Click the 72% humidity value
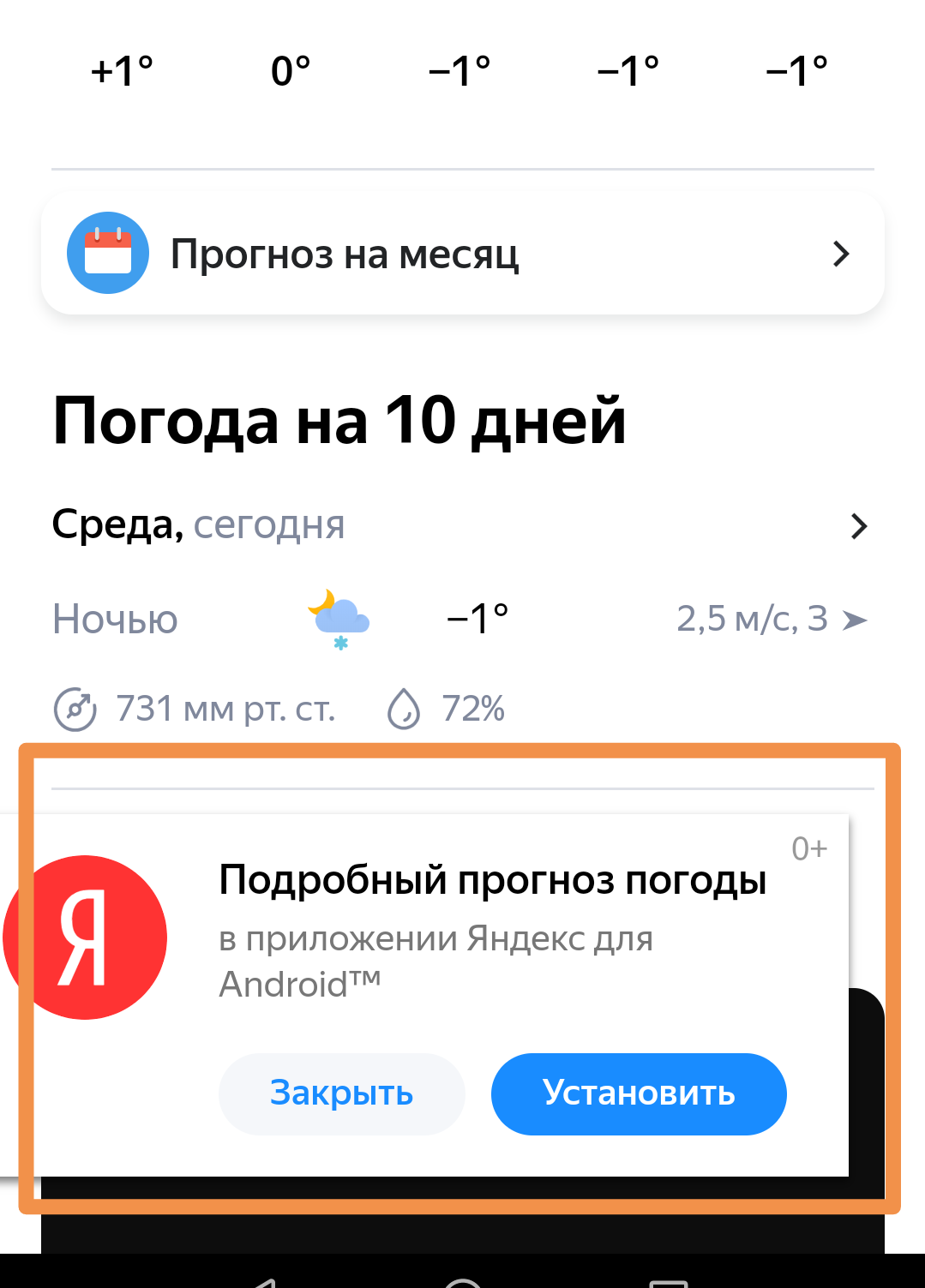Viewport: 925px width, 1288px height. click(472, 709)
